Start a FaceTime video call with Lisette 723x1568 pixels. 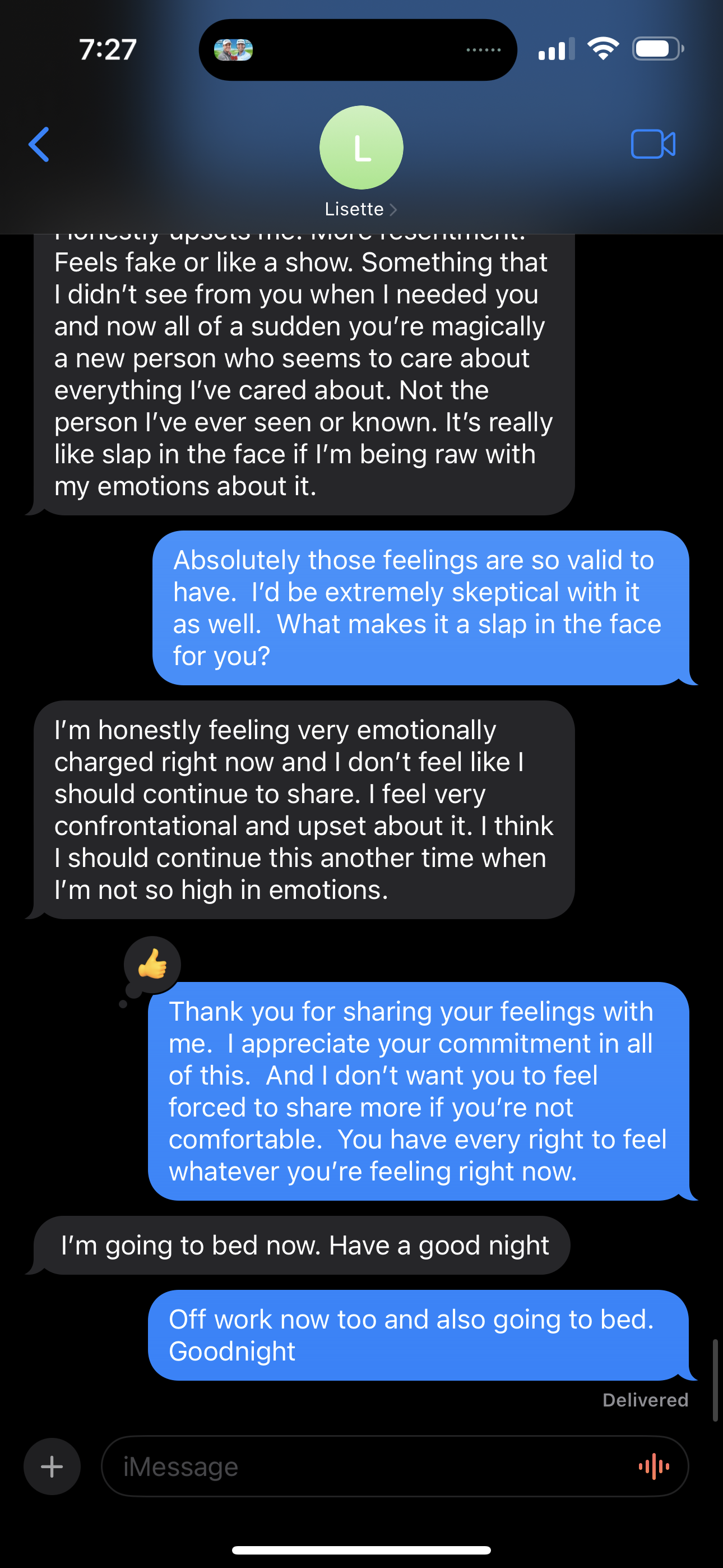(652, 145)
